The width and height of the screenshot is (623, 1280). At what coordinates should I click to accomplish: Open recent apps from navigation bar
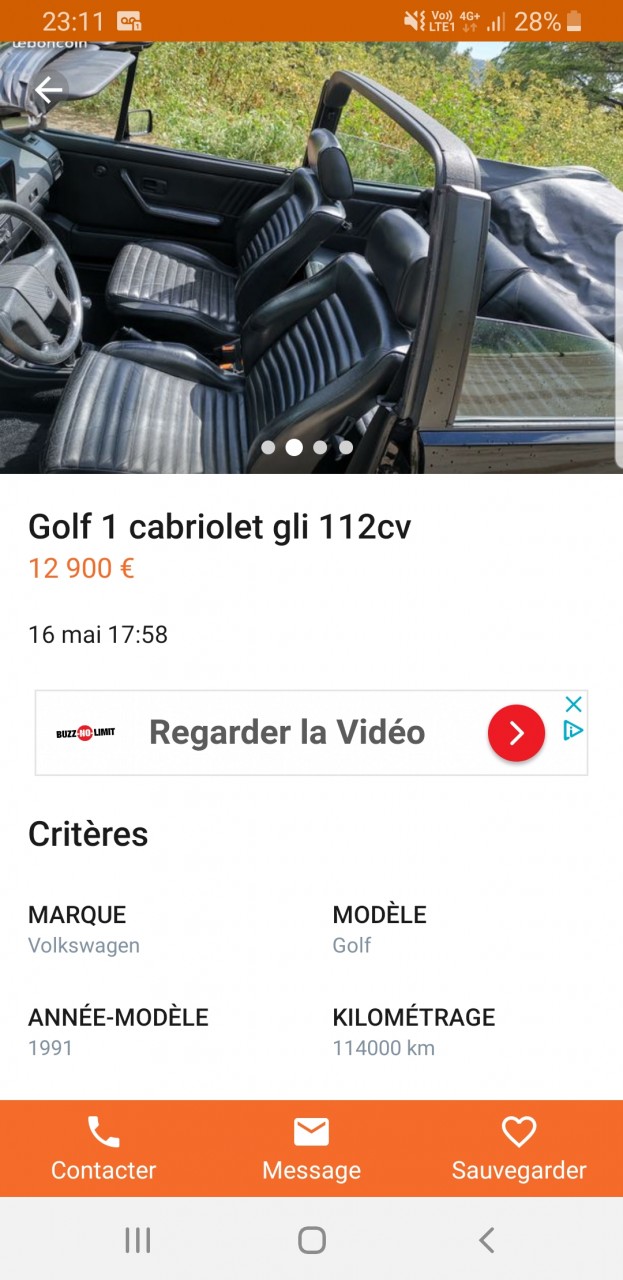137,1240
